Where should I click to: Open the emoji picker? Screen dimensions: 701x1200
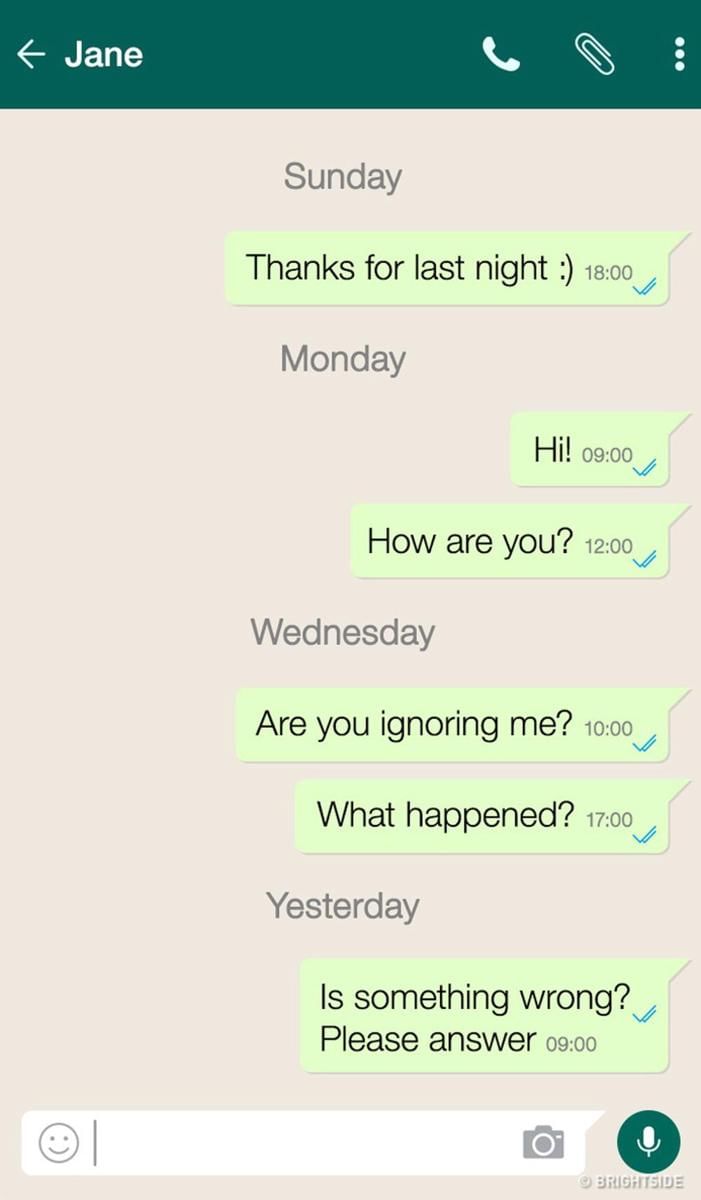(x=58, y=1142)
